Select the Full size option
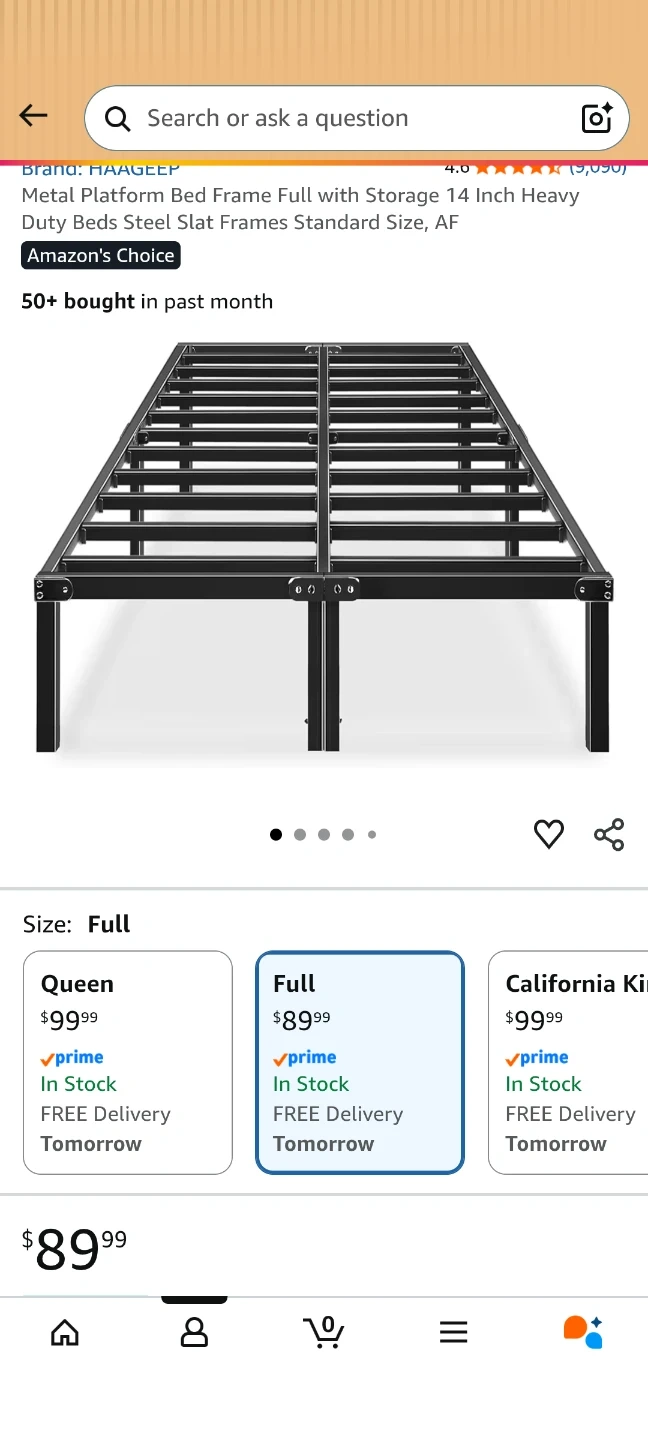This screenshot has height=1440, width=648. [x=360, y=1062]
